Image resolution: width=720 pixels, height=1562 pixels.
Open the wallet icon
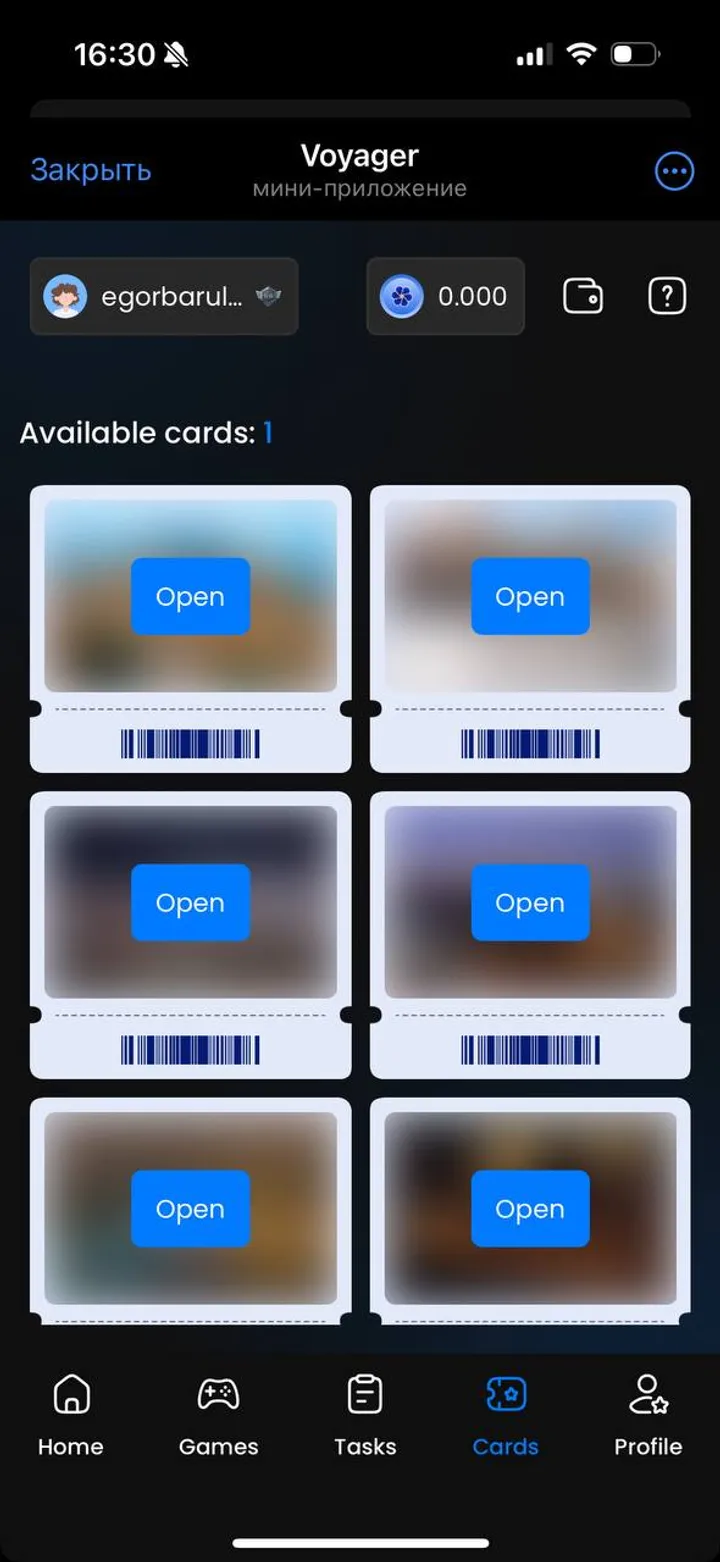[583, 296]
